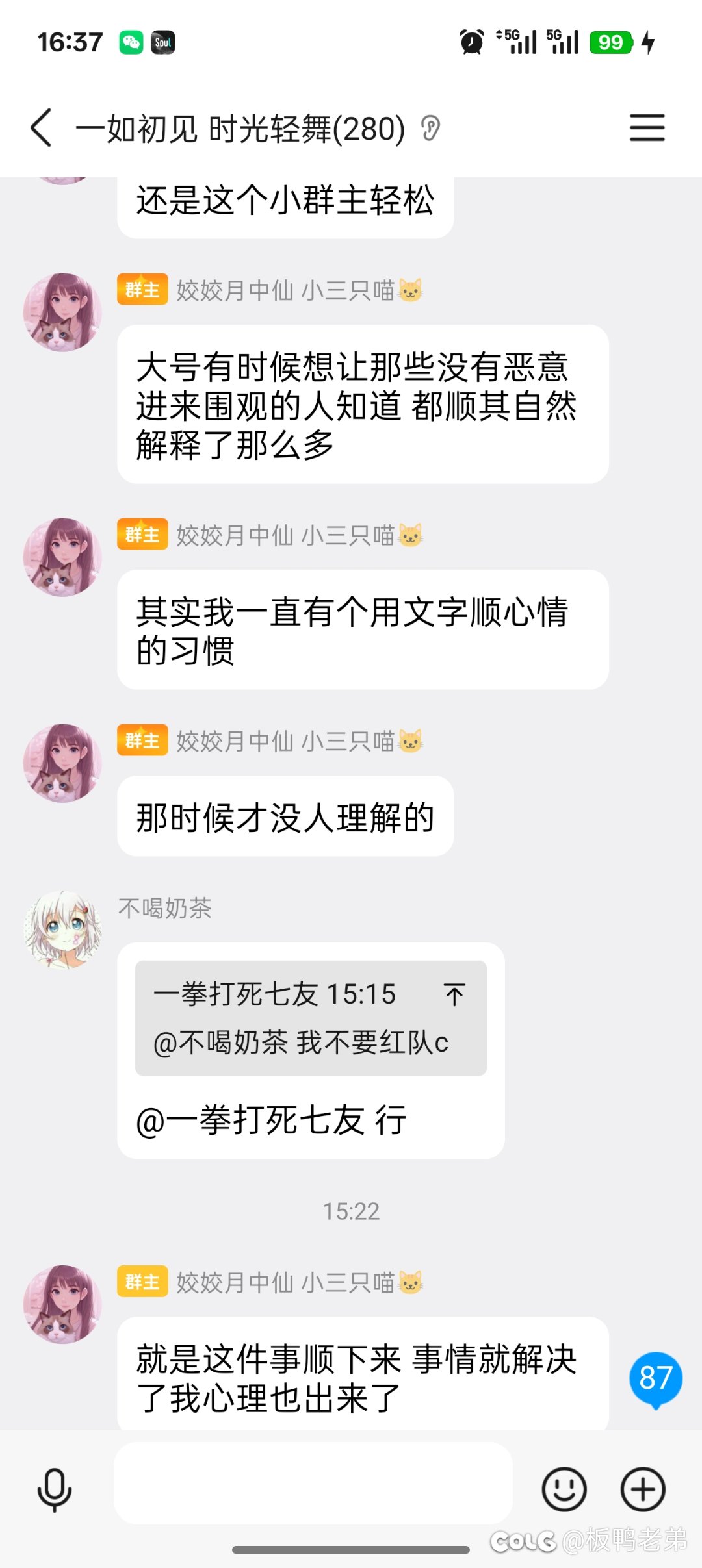Open avatar beside 大号有时候想让 message
This screenshot has height=1568, width=702.
[x=63, y=312]
